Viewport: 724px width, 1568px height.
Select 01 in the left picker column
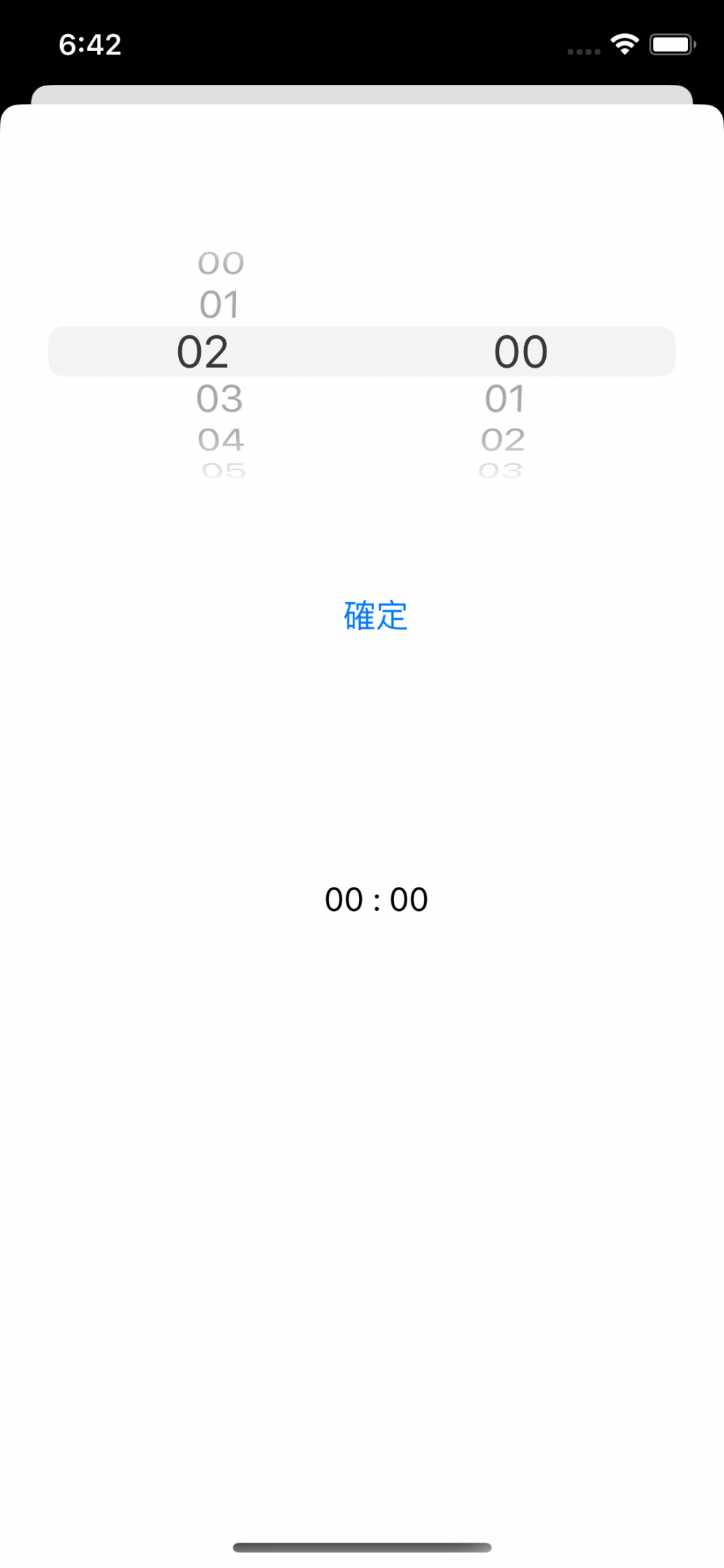point(219,305)
